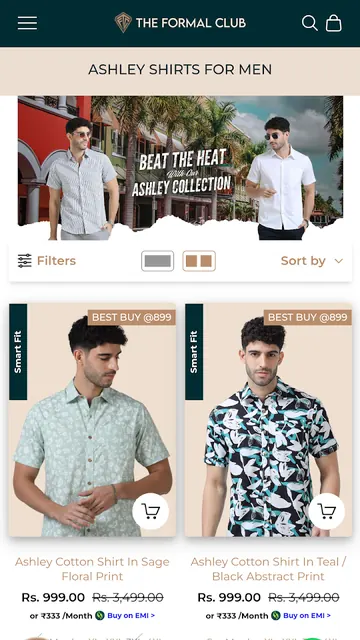The width and height of the screenshot is (360, 640).
Task: Open the Sage Floral Print shirt image
Action: click(93, 420)
